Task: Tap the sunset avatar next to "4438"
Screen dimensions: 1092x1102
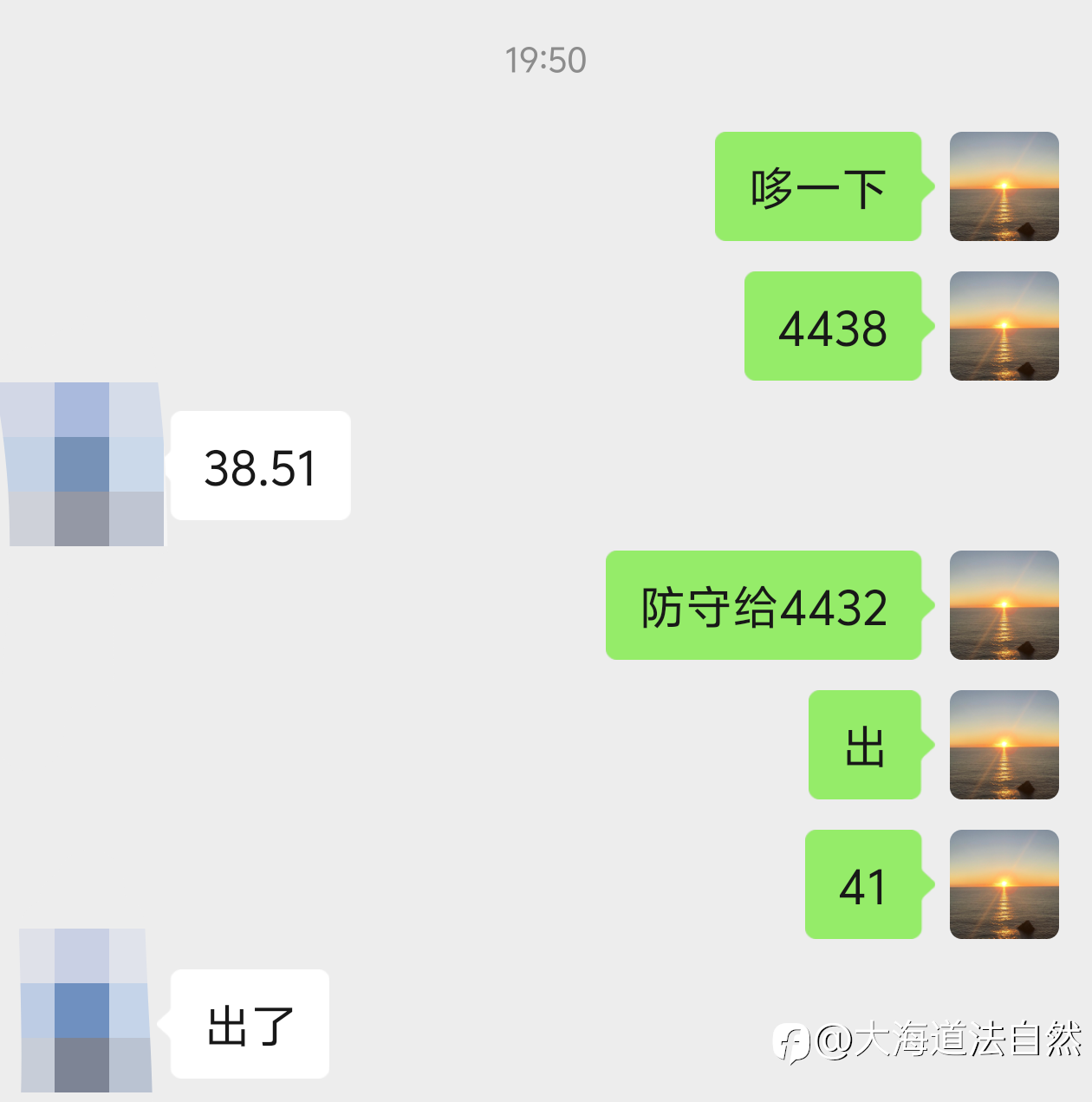Action: (x=1004, y=326)
